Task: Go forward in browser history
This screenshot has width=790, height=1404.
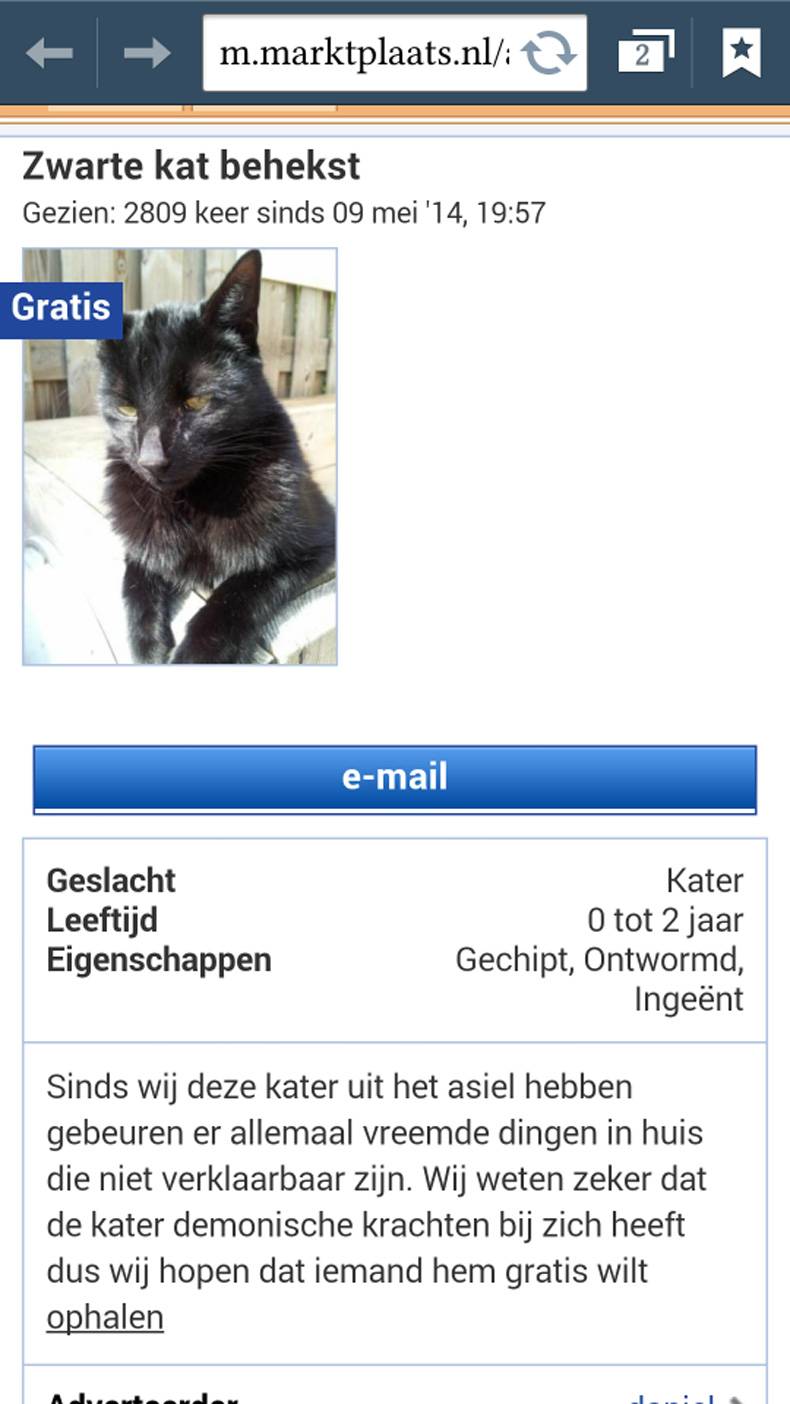Action: [x=147, y=52]
